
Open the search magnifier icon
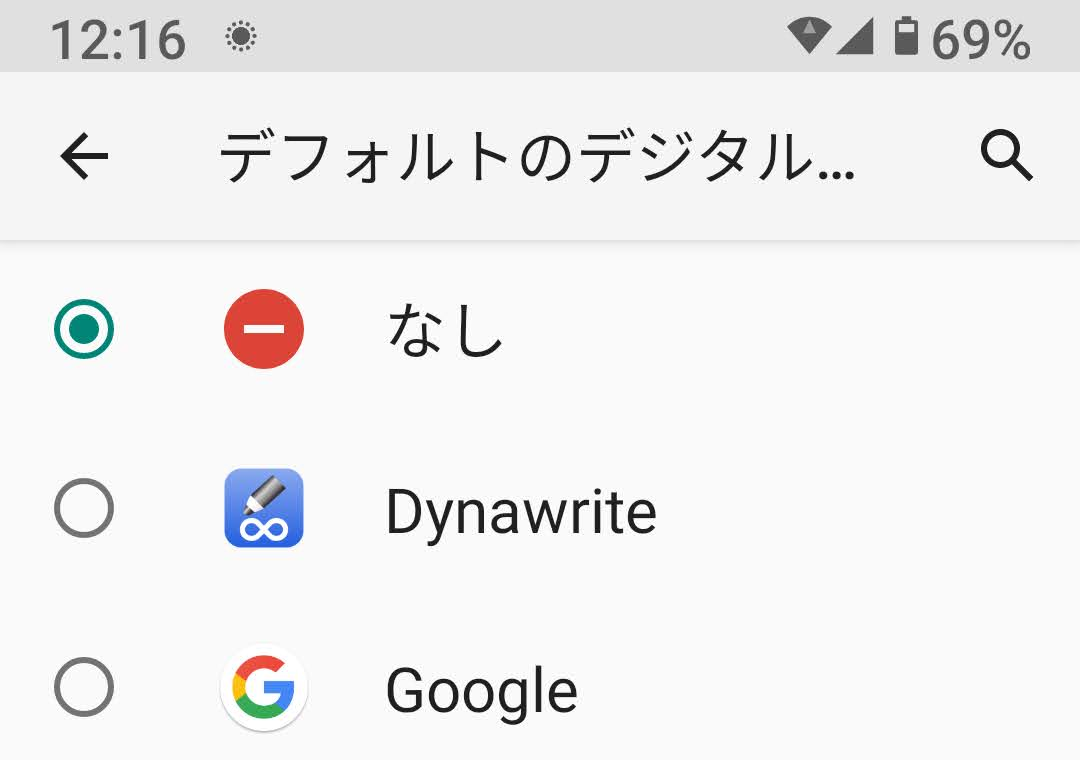(x=1005, y=156)
